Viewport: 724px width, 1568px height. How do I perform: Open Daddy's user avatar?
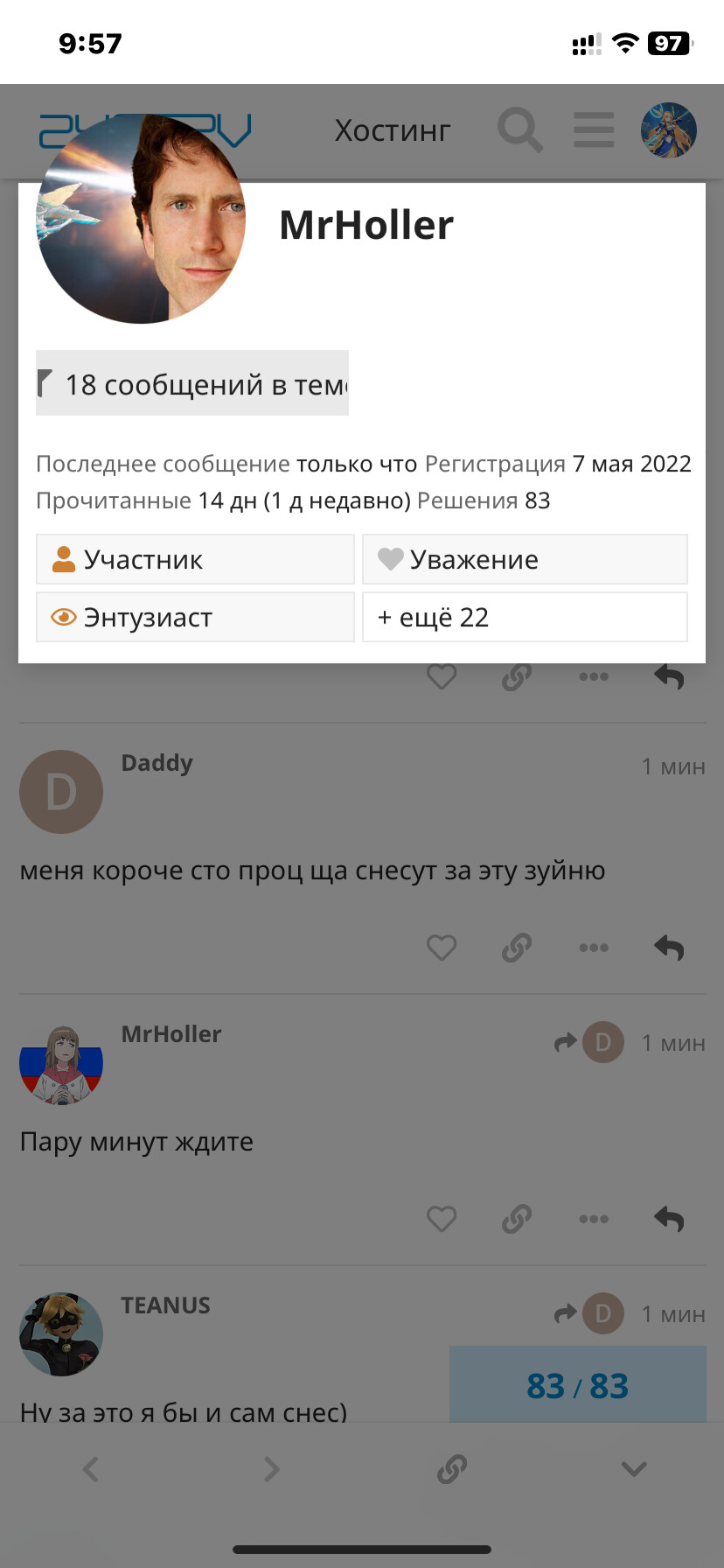click(x=61, y=792)
